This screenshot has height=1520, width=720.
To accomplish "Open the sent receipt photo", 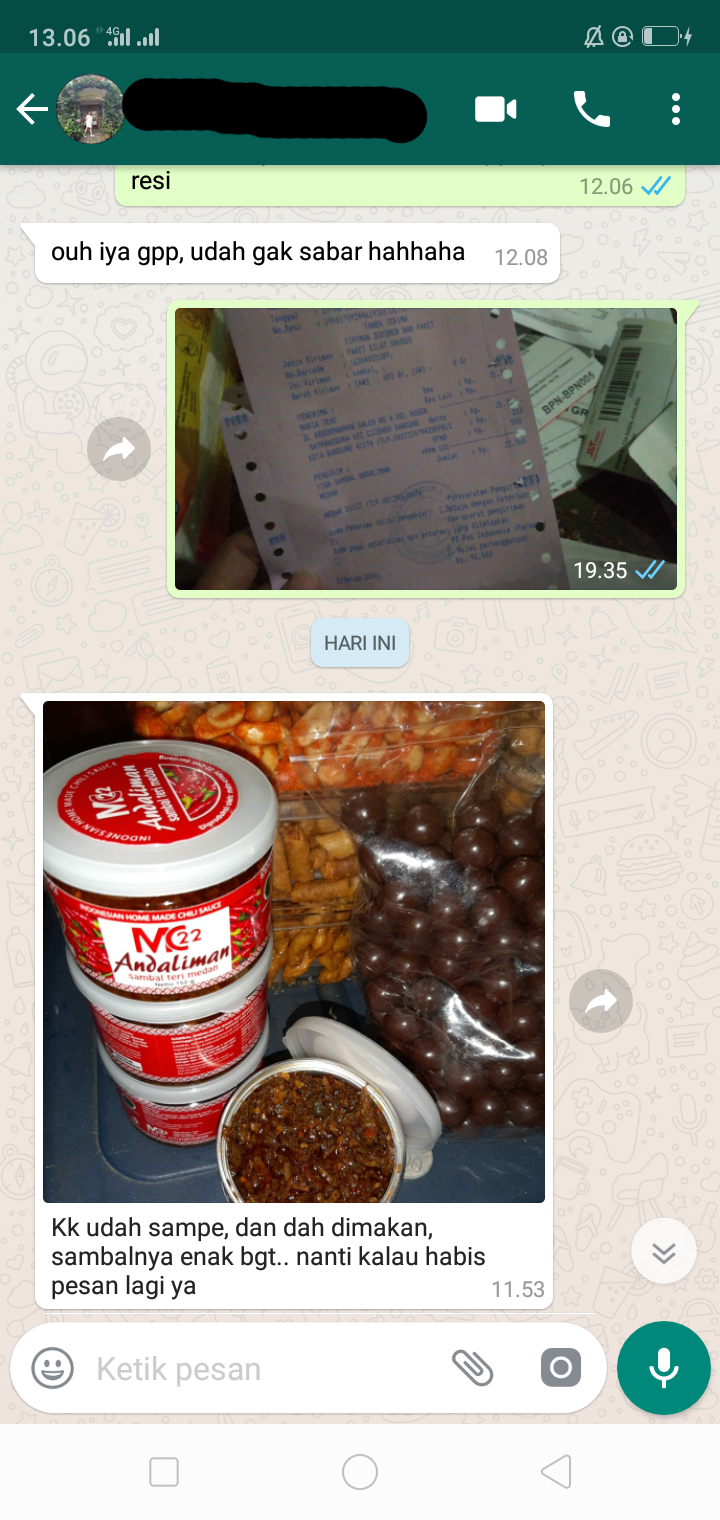I will [x=426, y=449].
